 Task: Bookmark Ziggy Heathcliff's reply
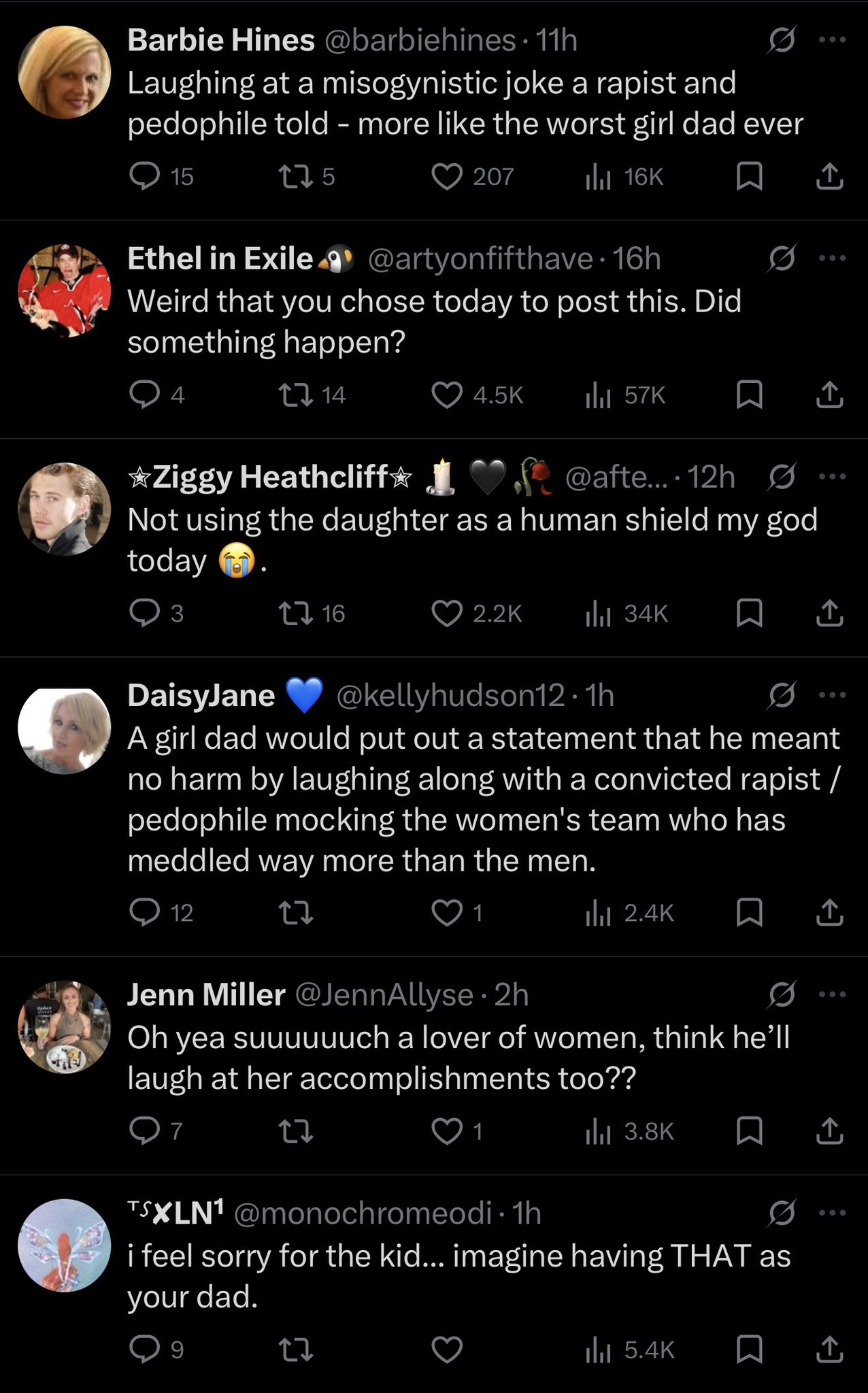coord(749,614)
